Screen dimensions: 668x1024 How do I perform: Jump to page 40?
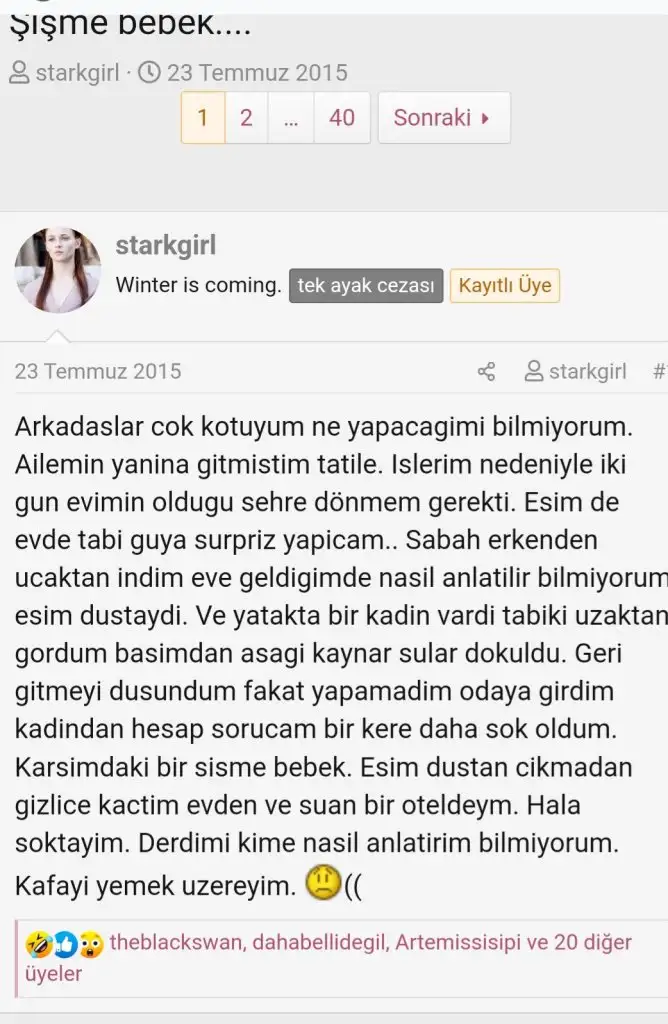(x=342, y=118)
